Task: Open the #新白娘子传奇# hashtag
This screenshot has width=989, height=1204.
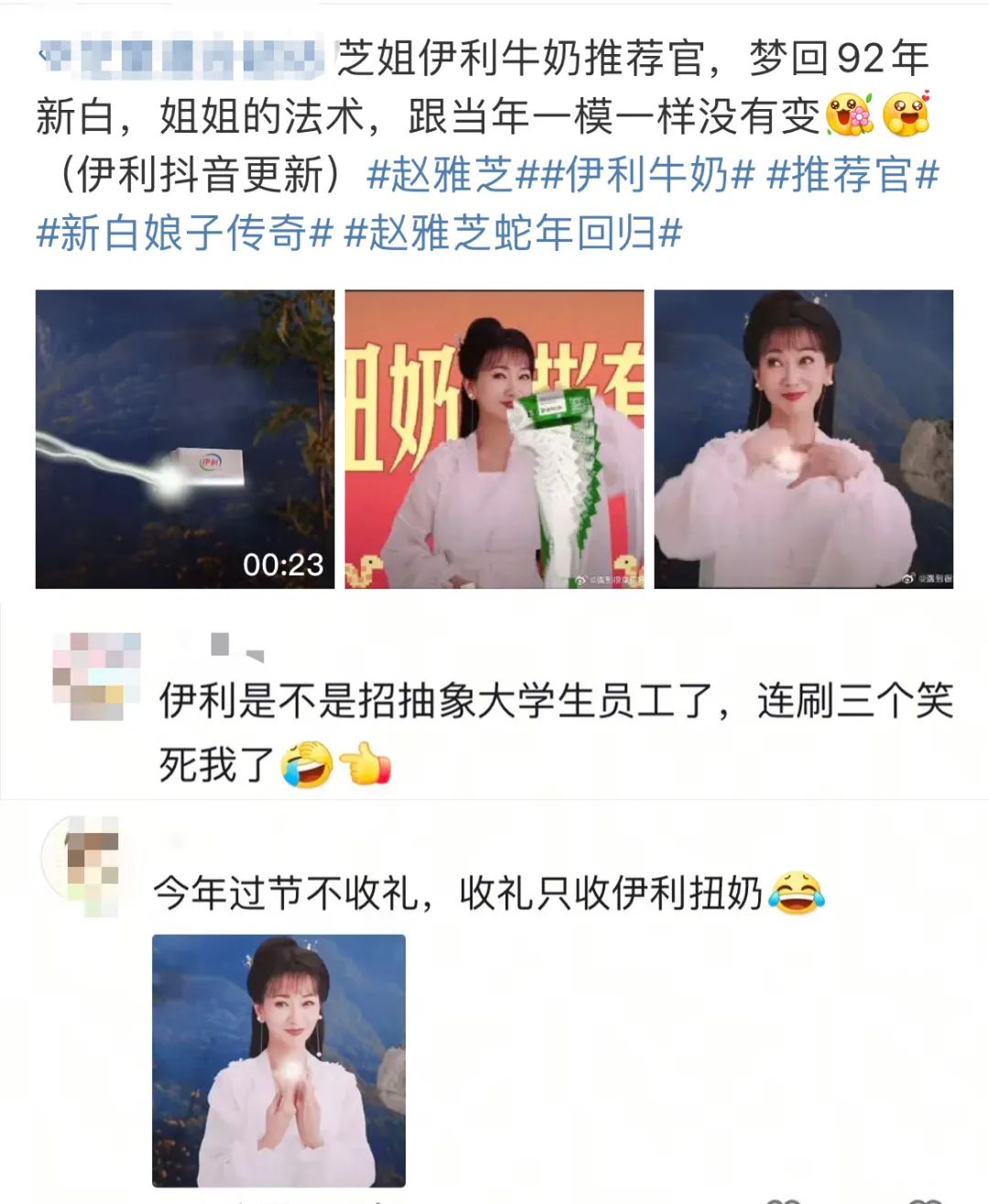Action: click(x=183, y=233)
